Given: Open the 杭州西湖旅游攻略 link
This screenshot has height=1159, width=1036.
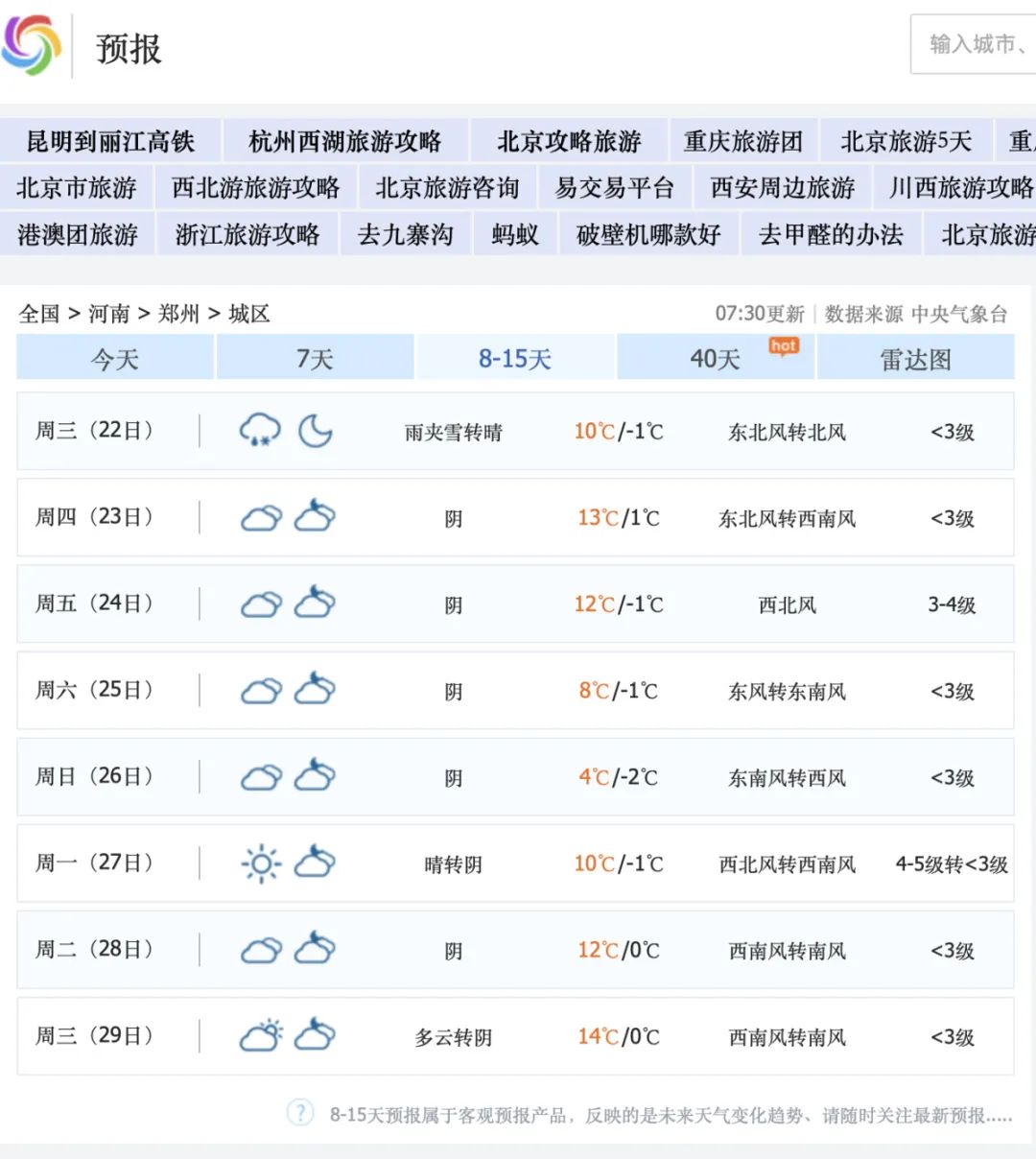Looking at the screenshot, I should pos(345,141).
